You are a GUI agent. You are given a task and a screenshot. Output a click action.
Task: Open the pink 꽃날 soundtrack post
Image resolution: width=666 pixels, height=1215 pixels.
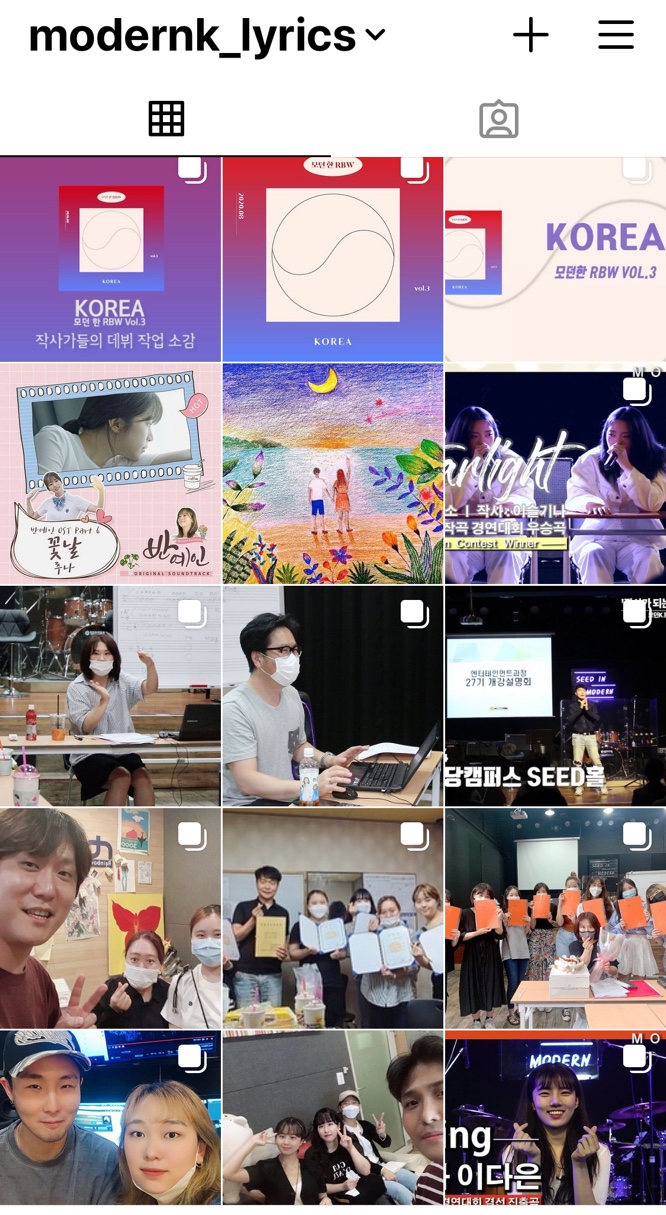click(x=110, y=473)
